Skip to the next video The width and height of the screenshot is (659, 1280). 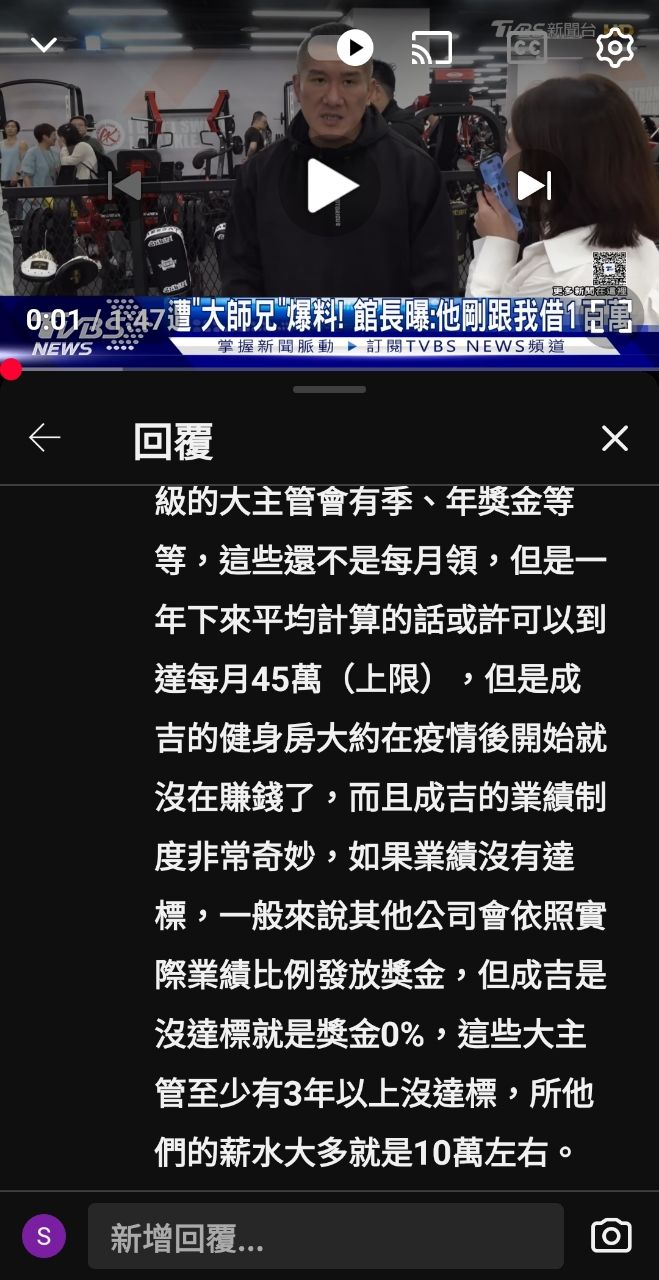tap(534, 186)
